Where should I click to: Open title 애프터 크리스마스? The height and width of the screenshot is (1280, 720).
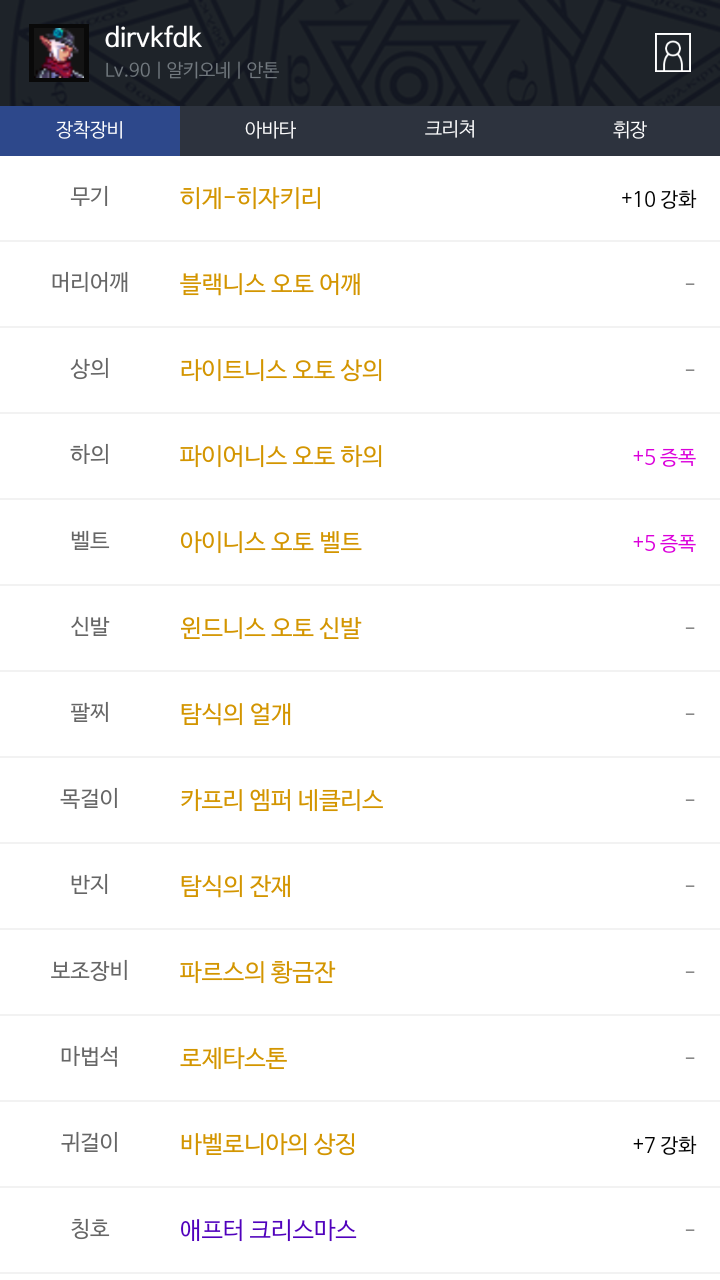click(x=268, y=1230)
